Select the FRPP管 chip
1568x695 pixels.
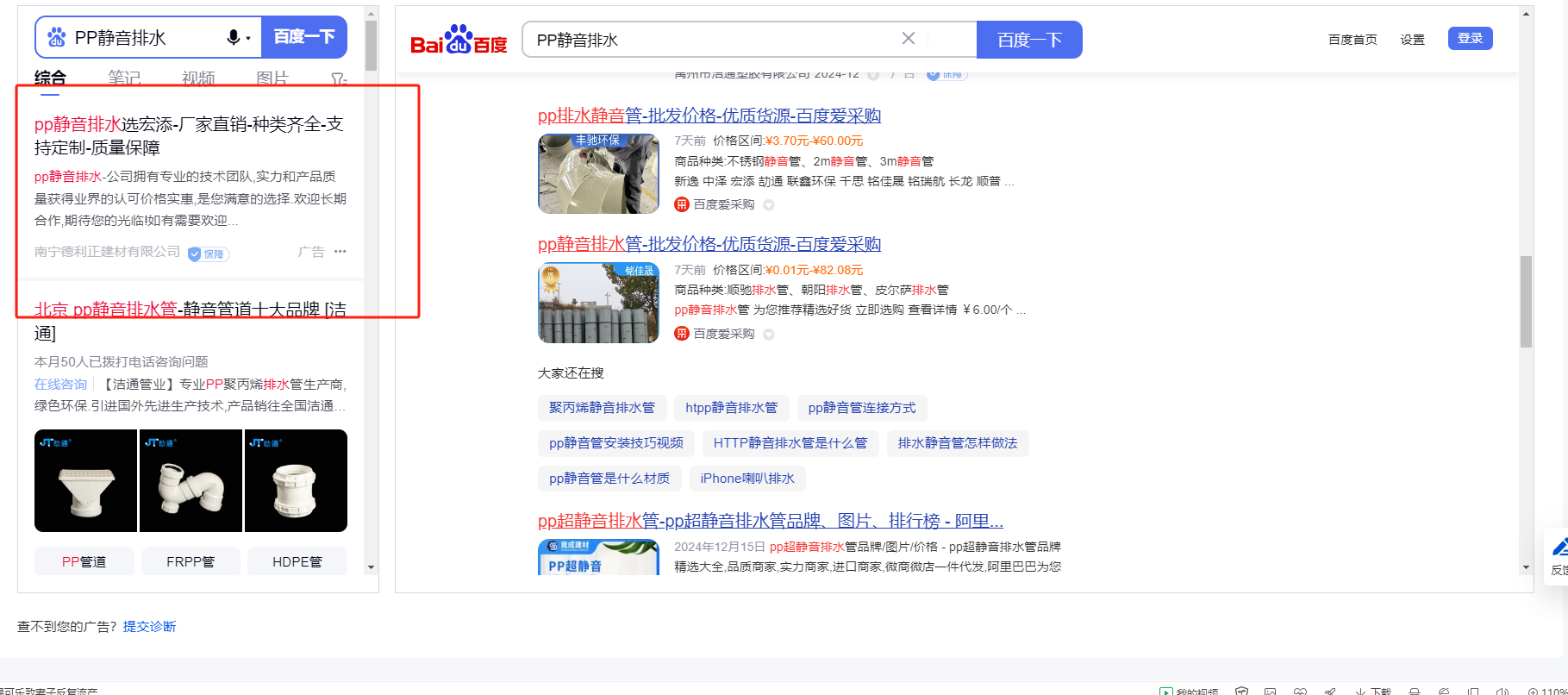[x=191, y=561]
